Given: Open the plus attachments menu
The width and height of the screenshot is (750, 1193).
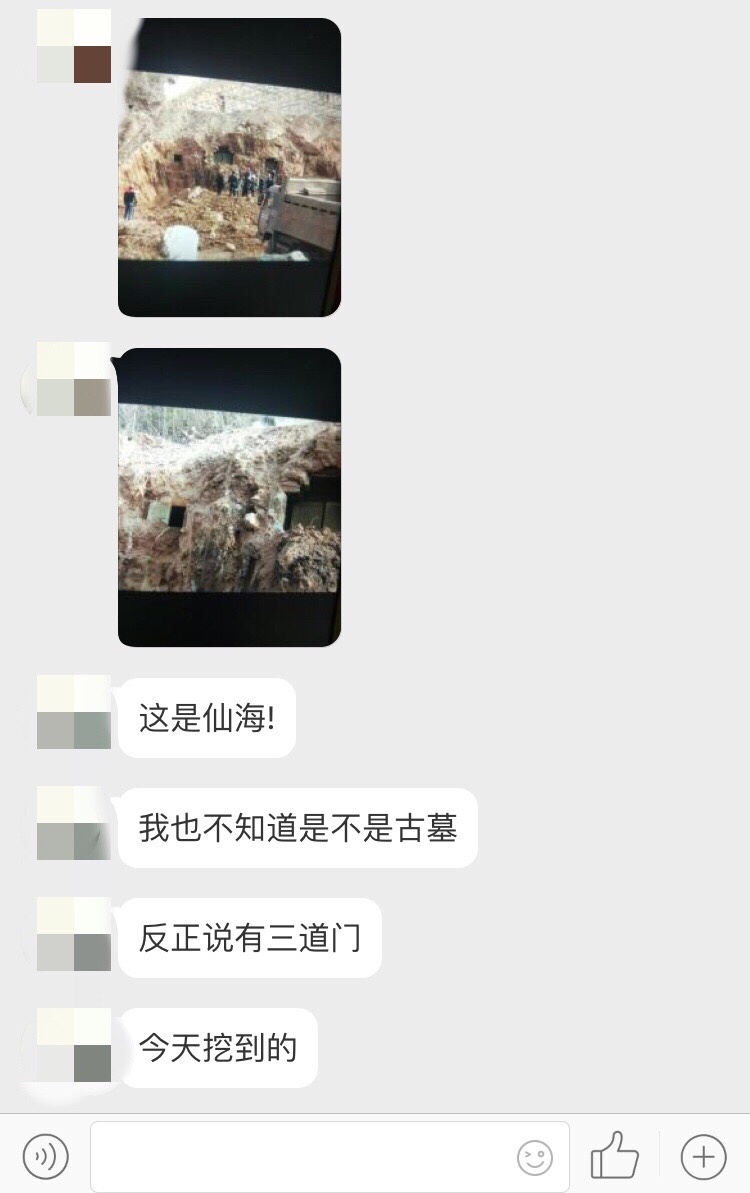Looking at the screenshot, I should tap(703, 1157).
